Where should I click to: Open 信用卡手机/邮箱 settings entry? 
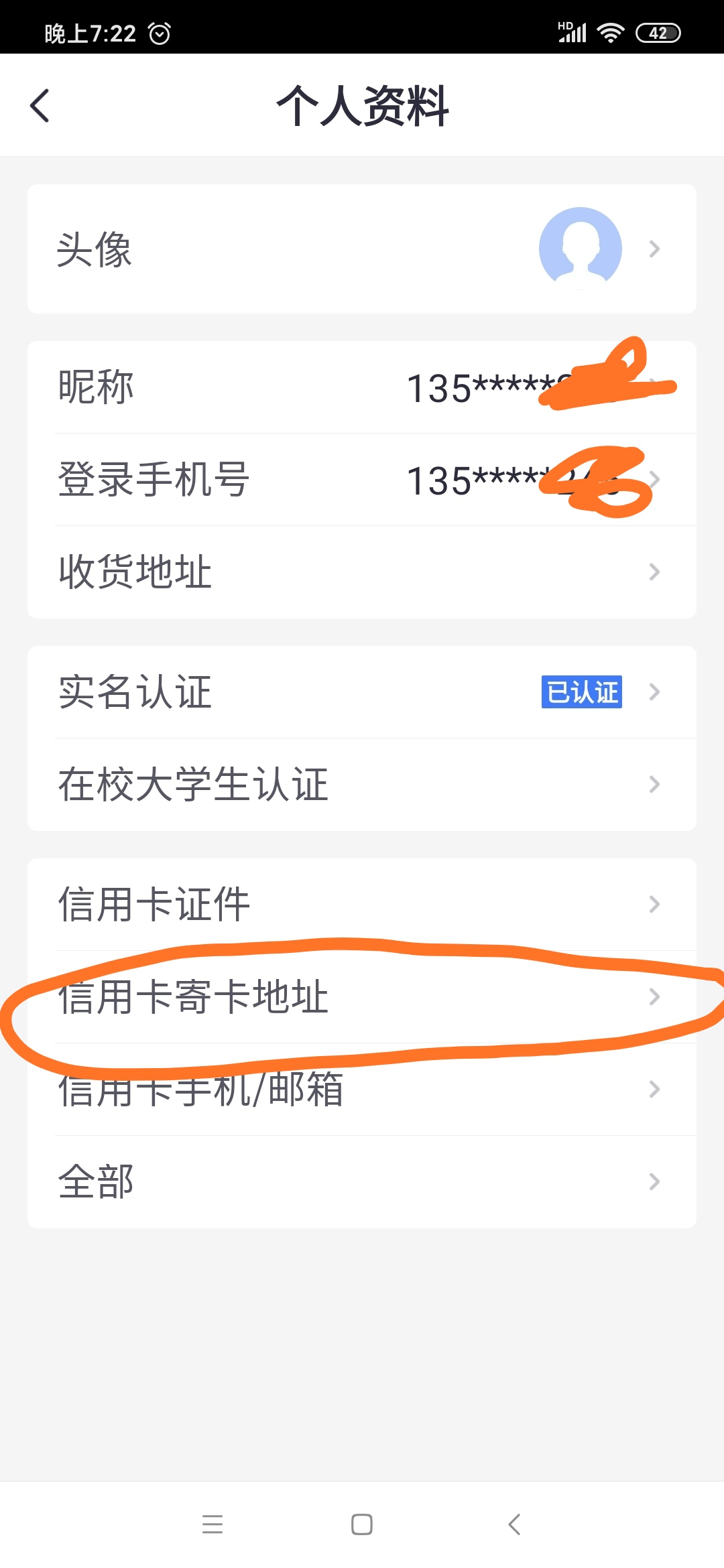point(362,1090)
